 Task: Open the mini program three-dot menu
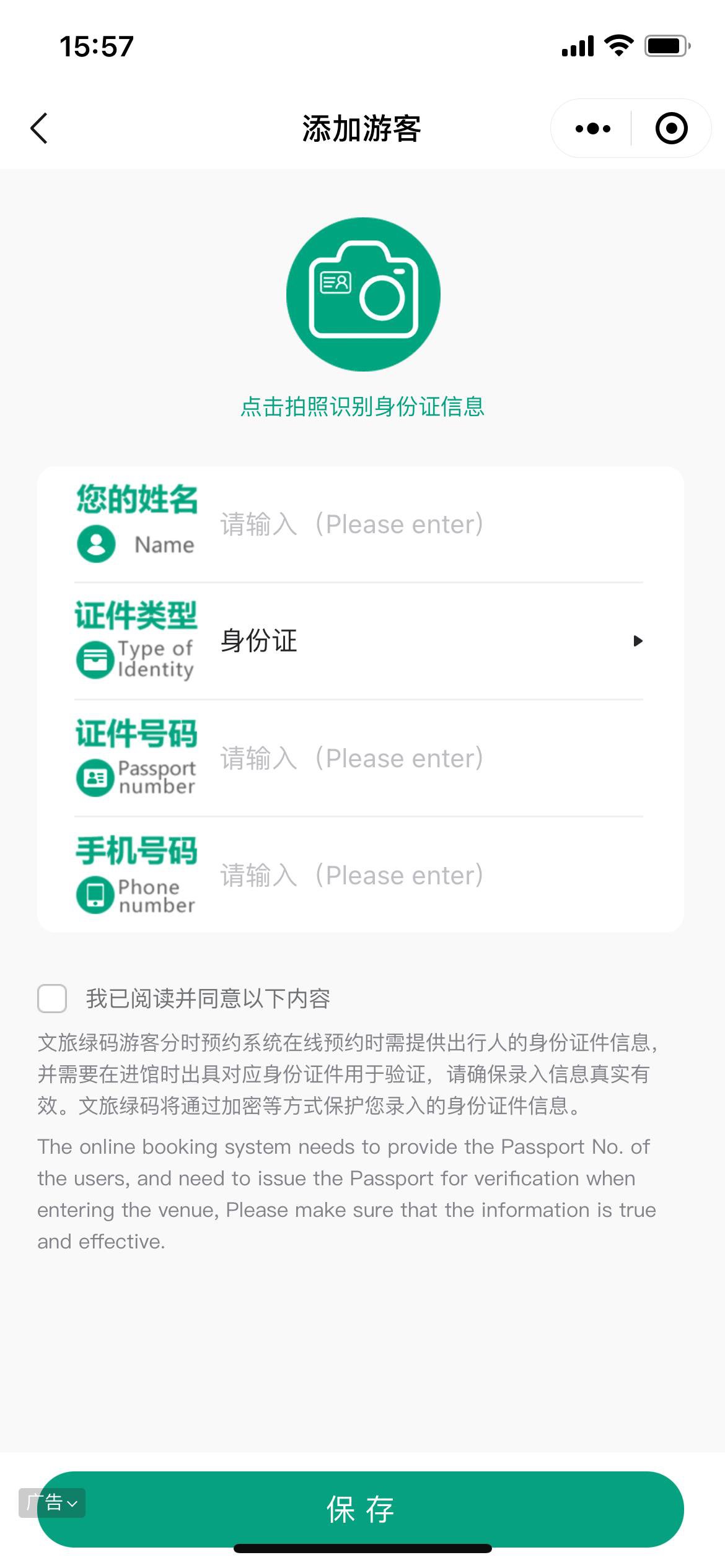592,129
